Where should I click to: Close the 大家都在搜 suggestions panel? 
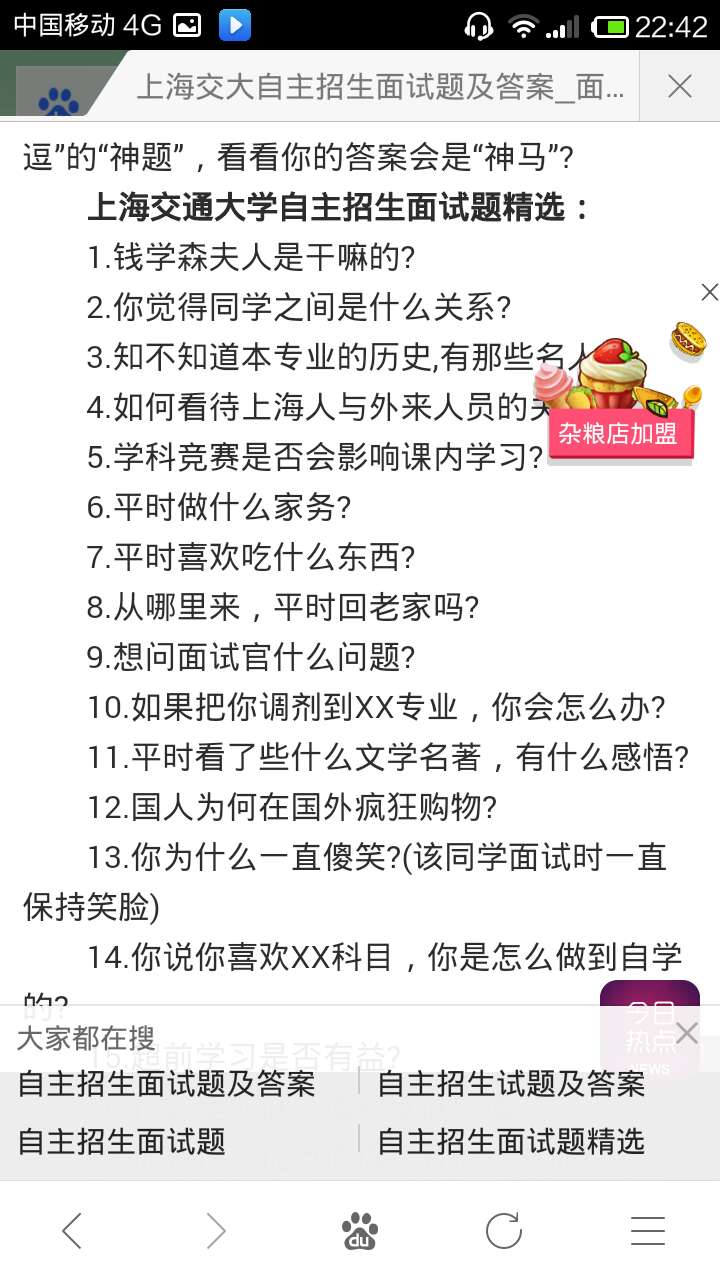(x=687, y=1033)
